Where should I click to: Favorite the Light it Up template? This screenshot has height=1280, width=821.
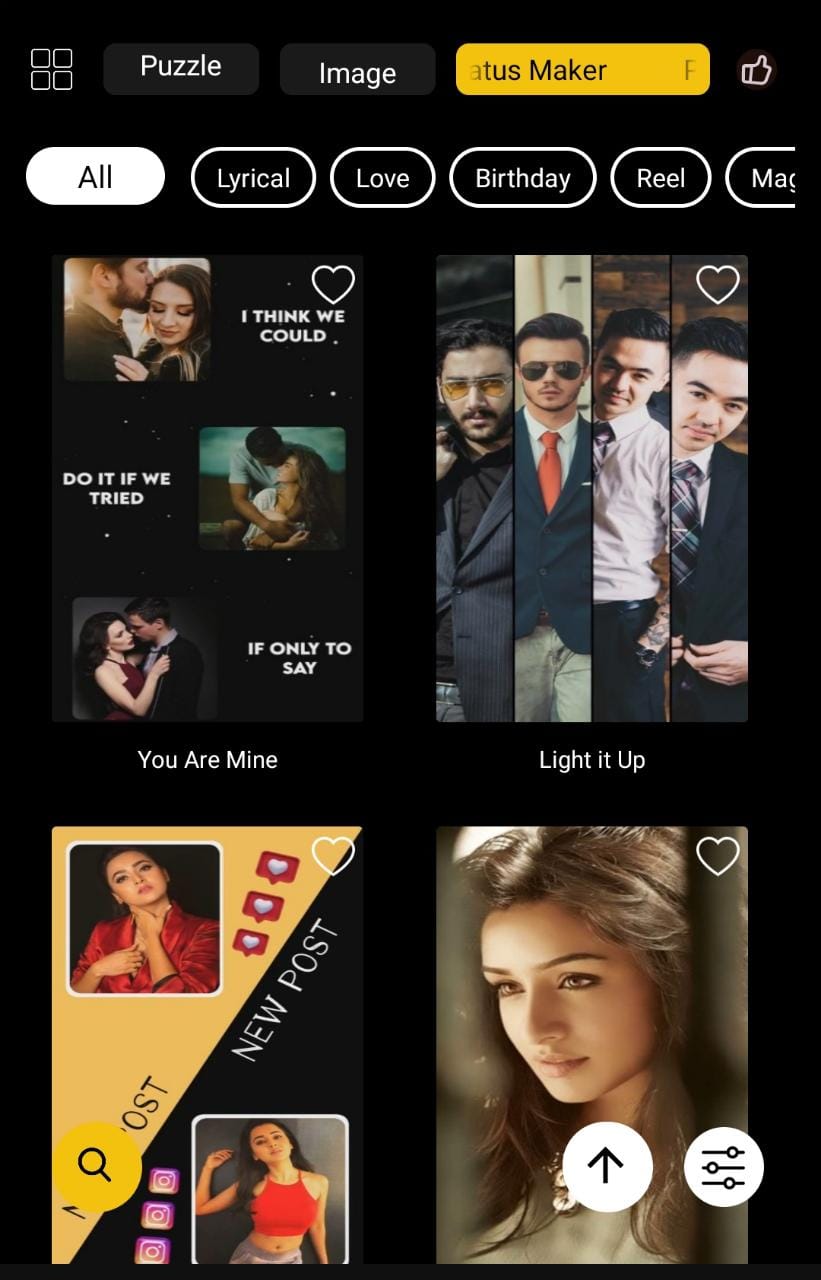pos(717,285)
